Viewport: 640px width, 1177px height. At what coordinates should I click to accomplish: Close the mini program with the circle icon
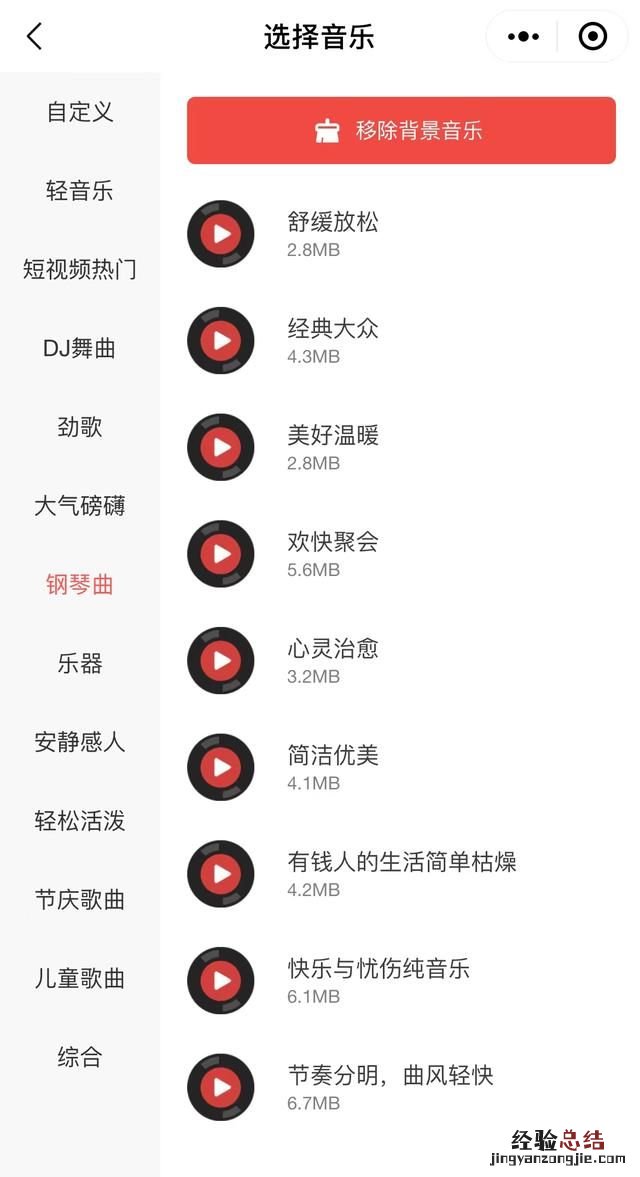(592, 37)
